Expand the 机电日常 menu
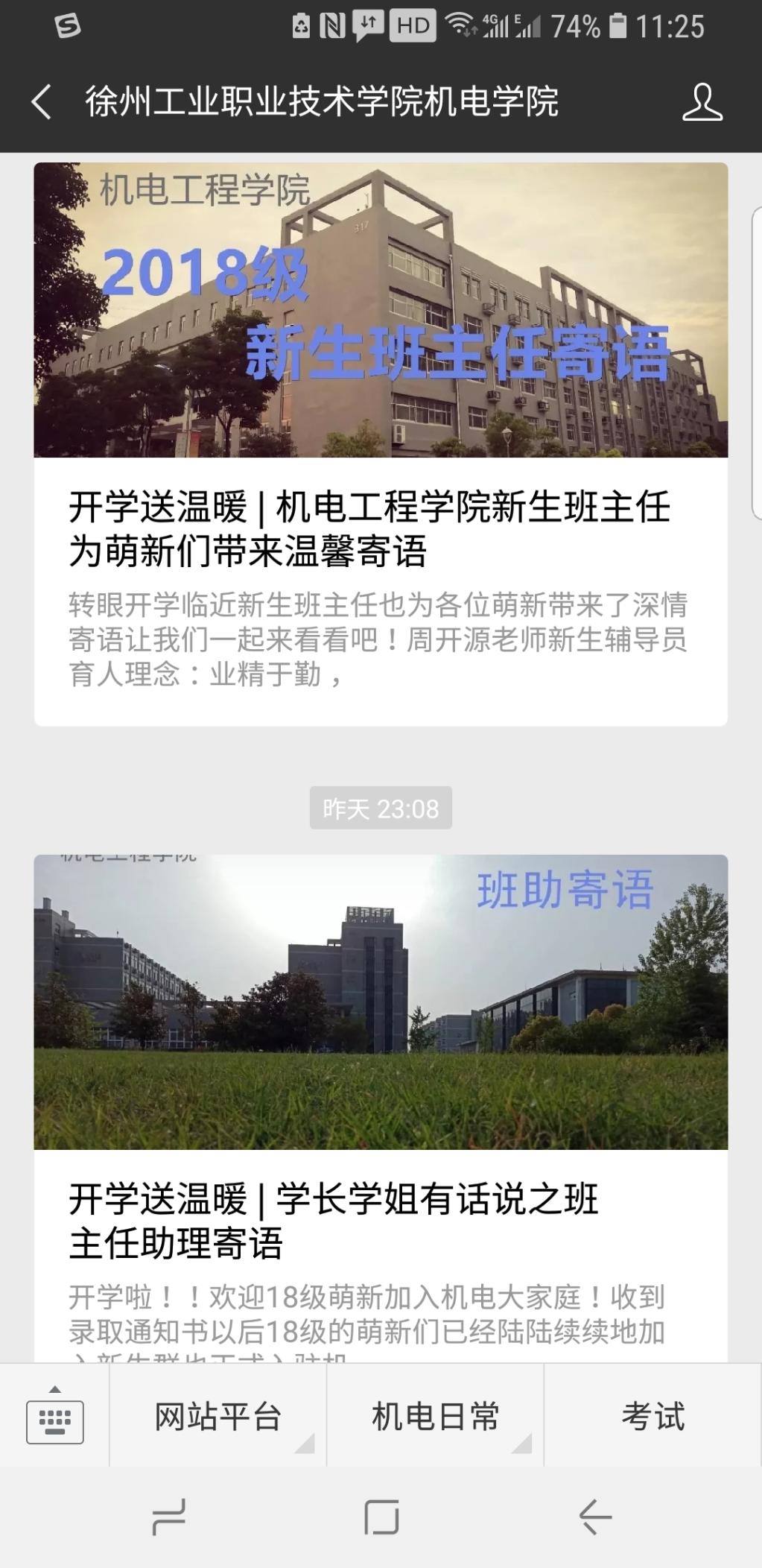The width and height of the screenshot is (762, 1568). 435,1417
